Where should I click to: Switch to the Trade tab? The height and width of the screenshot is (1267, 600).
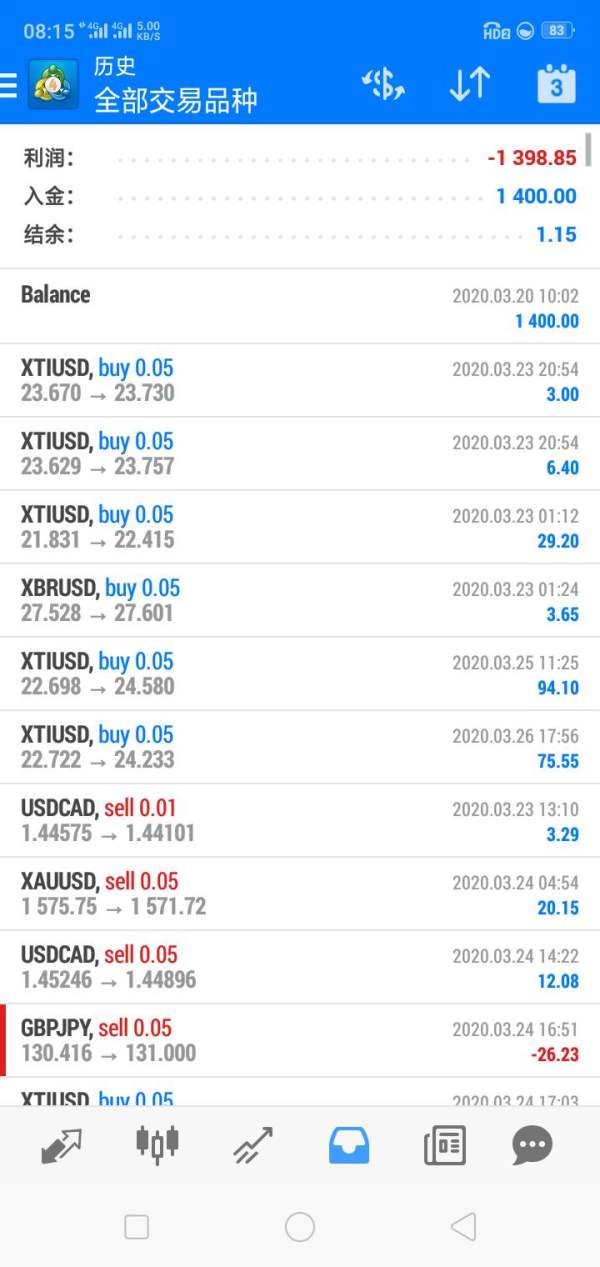[x=253, y=1145]
